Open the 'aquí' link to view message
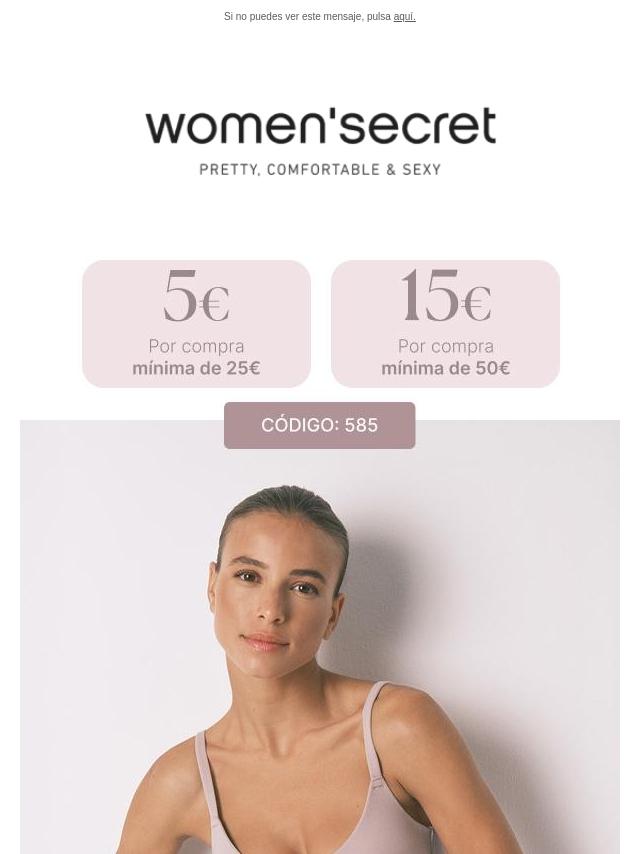640x854 pixels. click(x=404, y=17)
